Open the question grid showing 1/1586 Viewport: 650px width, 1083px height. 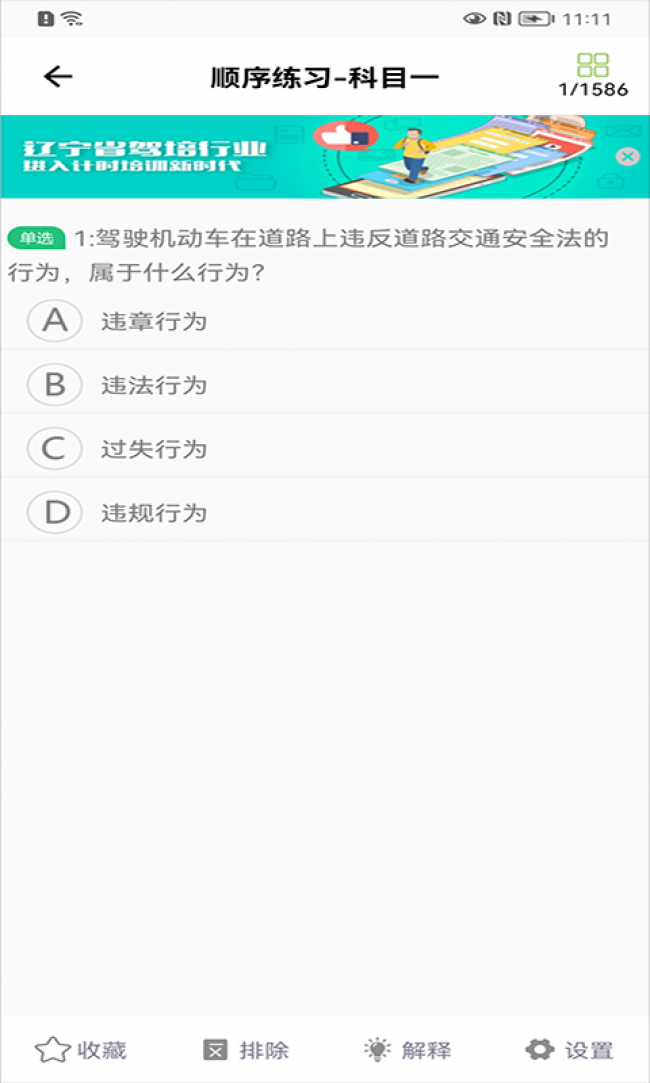click(x=593, y=75)
